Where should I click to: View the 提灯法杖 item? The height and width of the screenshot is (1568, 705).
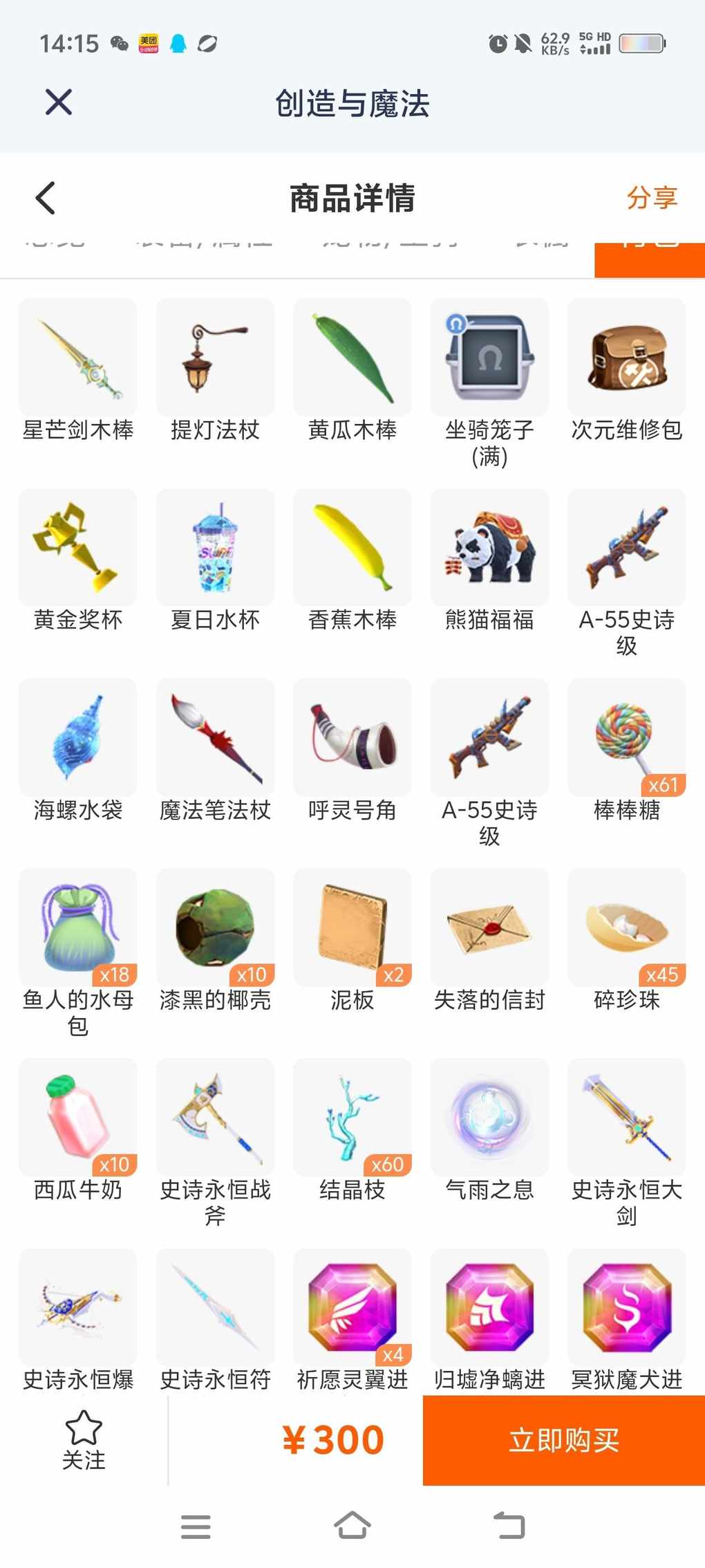(x=215, y=358)
